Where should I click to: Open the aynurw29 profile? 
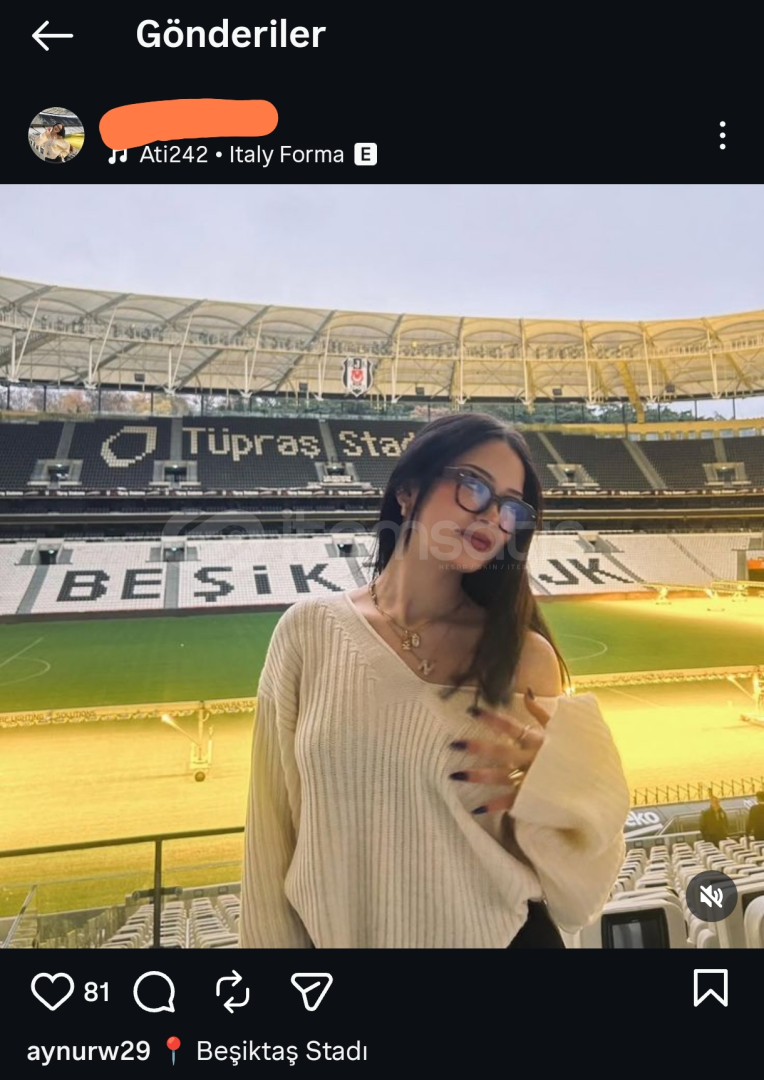click(x=88, y=1051)
